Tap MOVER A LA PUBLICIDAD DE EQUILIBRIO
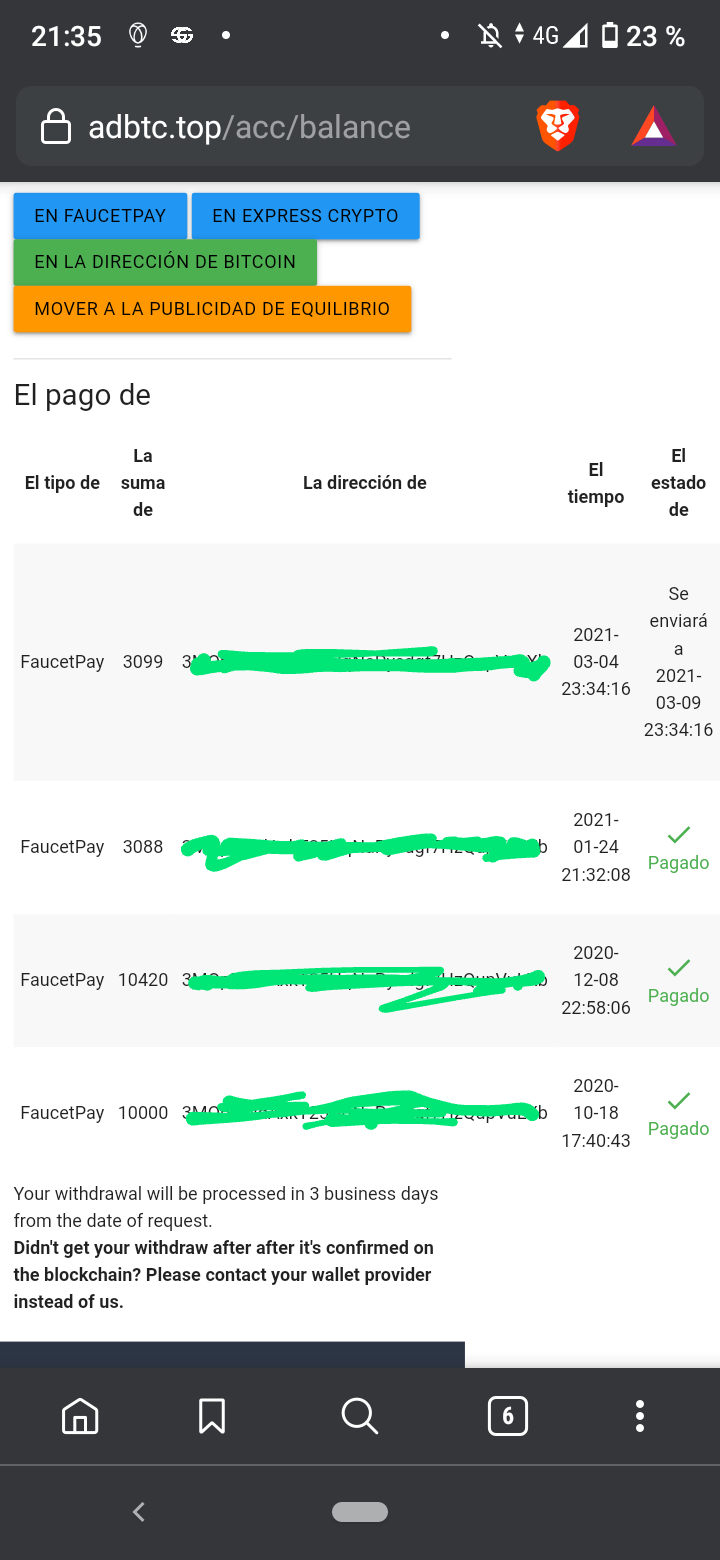This screenshot has width=720, height=1560. [x=212, y=309]
